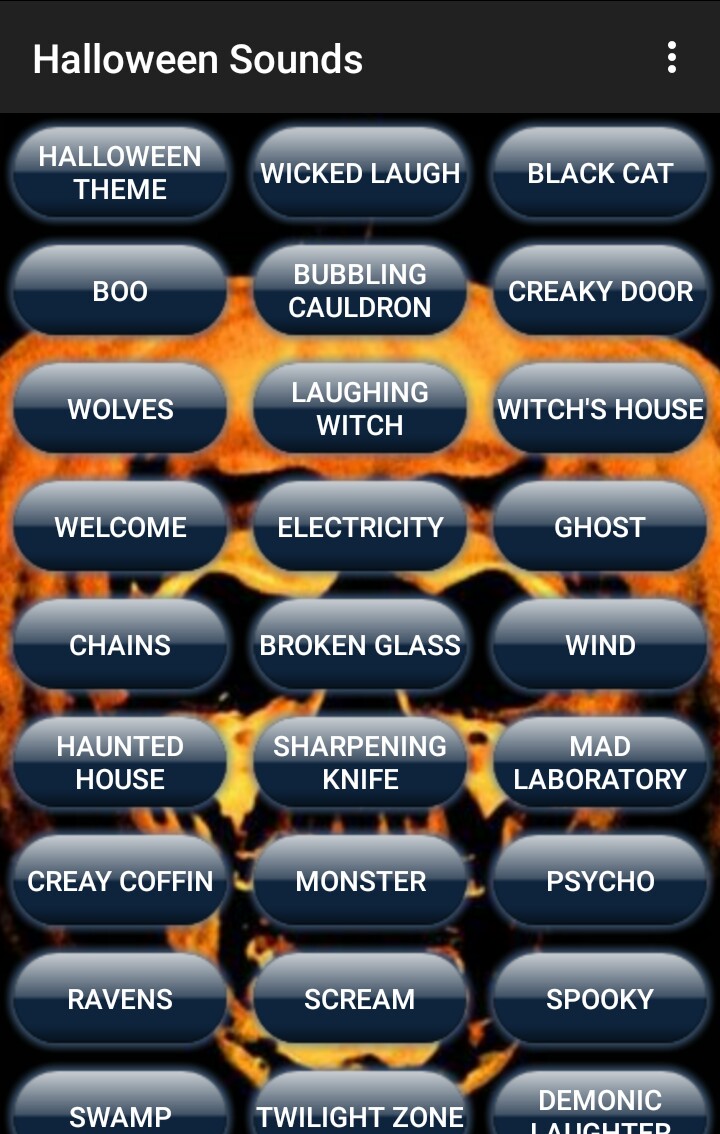Play the Haunted House sound
The height and width of the screenshot is (1134, 720).
coord(120,763)
